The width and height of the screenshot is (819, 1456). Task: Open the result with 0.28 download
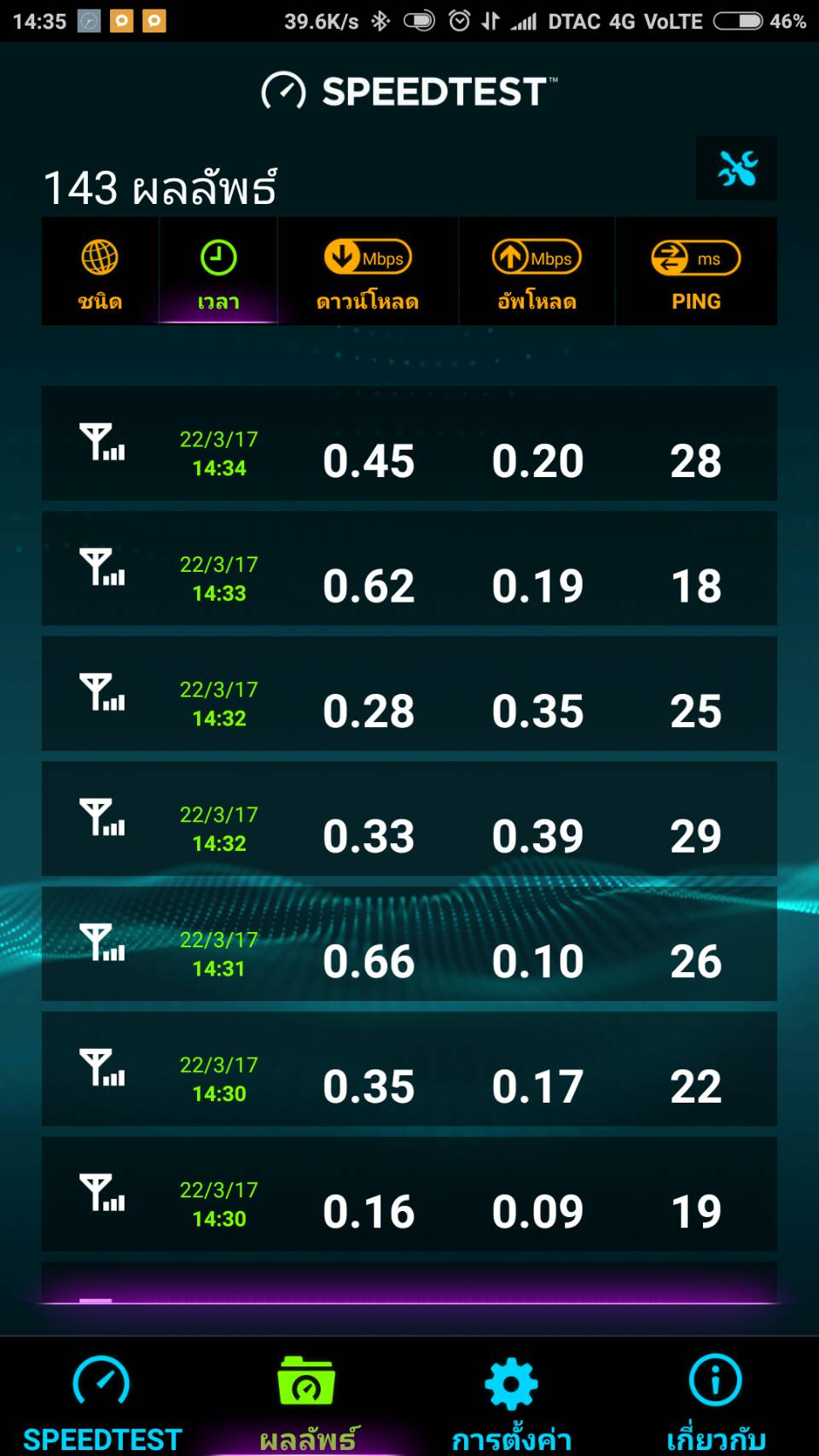[409, 693]
